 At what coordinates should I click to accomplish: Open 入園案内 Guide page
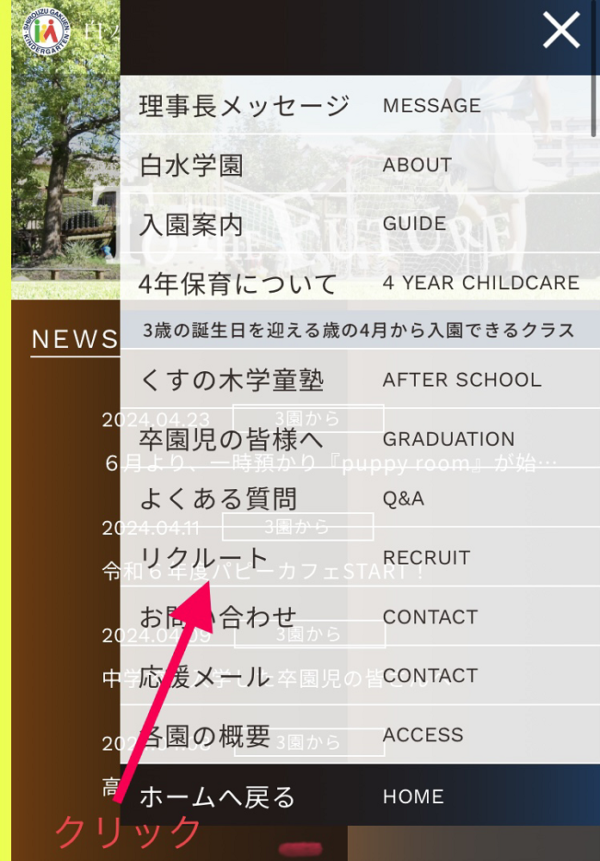[192, 224]
